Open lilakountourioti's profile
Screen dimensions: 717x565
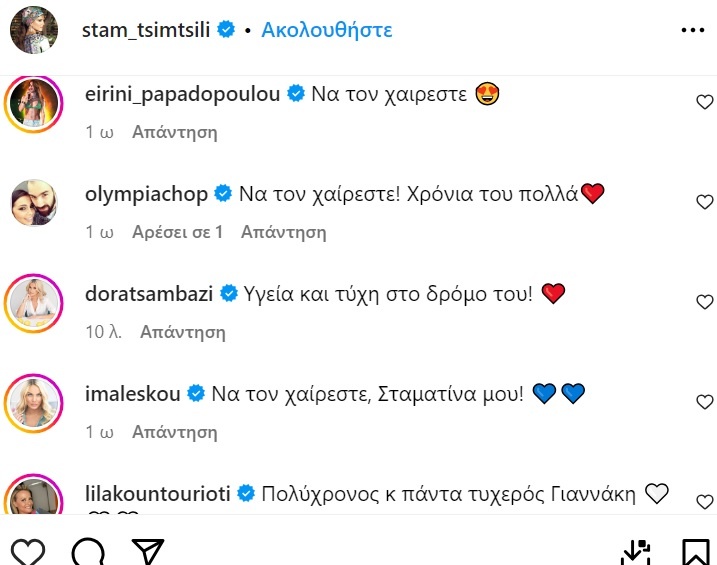click(x=160, y=494)
